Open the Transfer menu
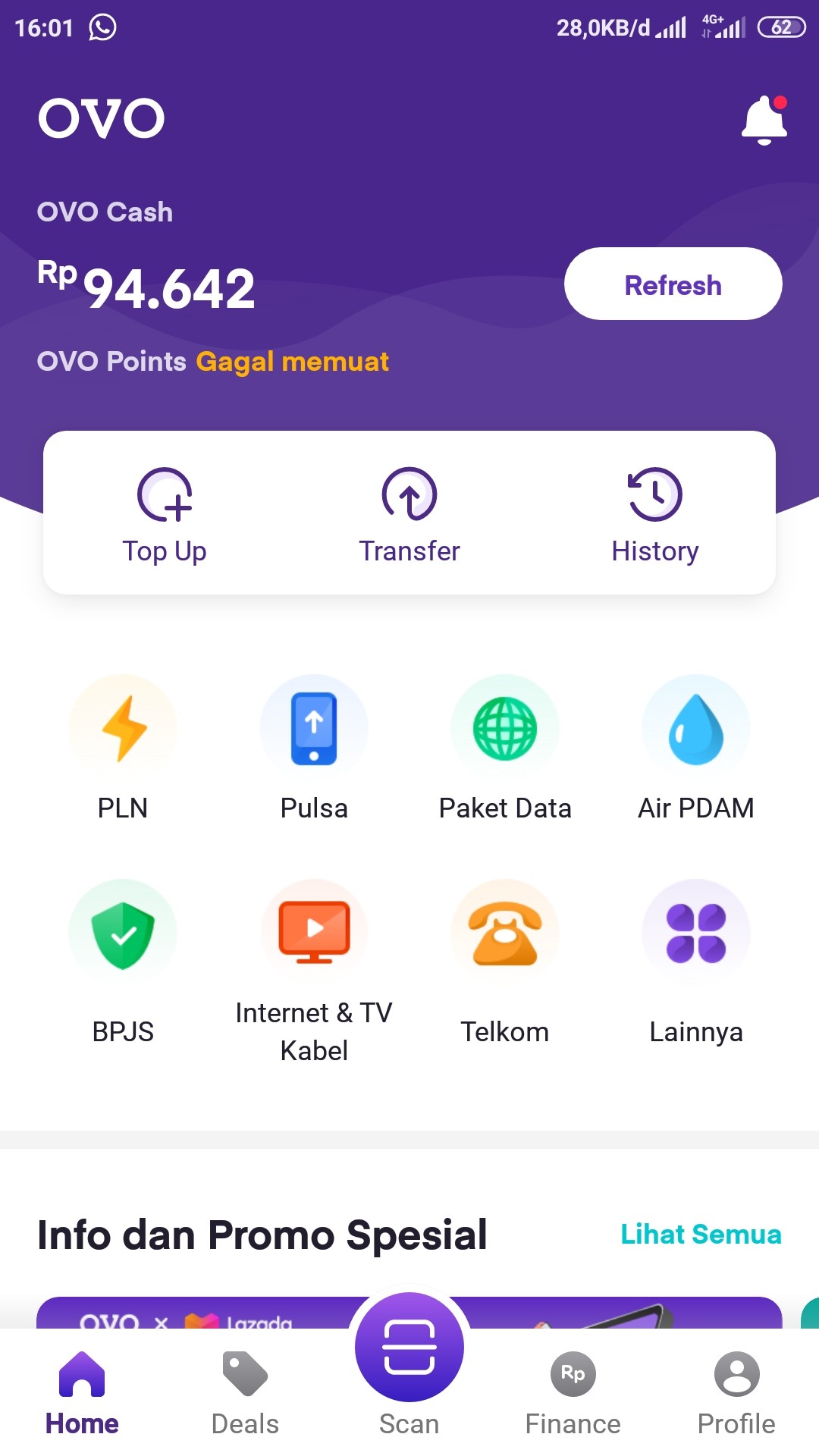This screenshot has height=1456, width=819. coord(409,512)
